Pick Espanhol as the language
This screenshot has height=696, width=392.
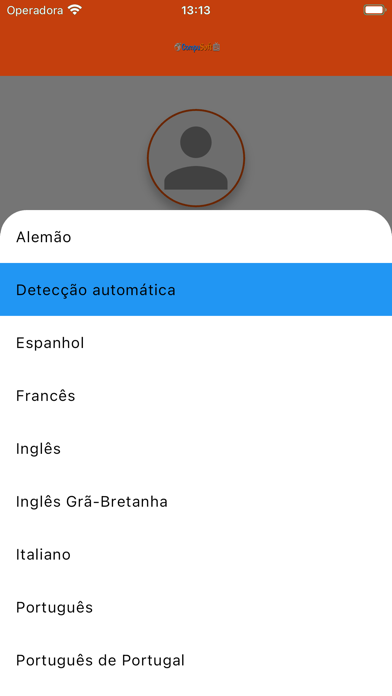(x=196, y=342)
